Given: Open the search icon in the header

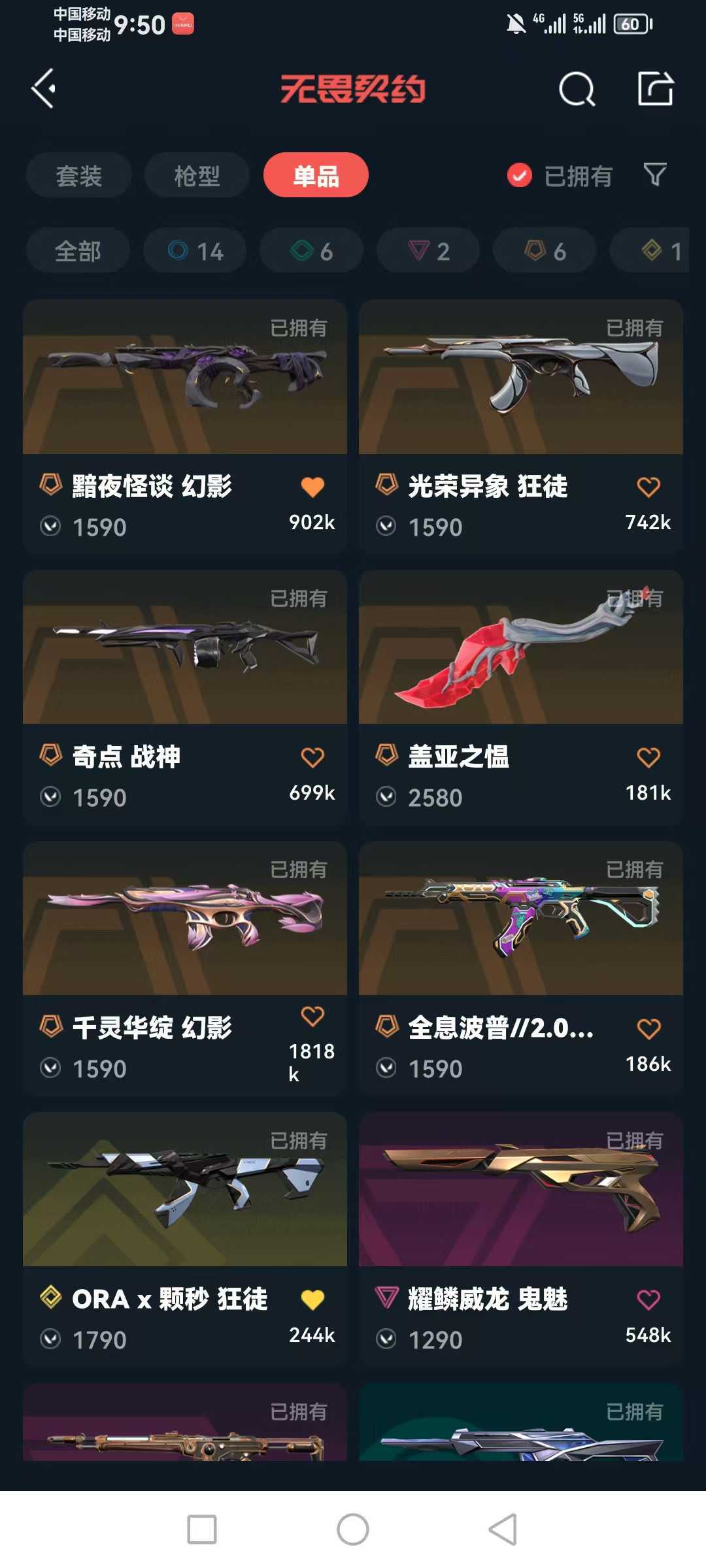Looking at the screenshot, I should pos(577,89).
